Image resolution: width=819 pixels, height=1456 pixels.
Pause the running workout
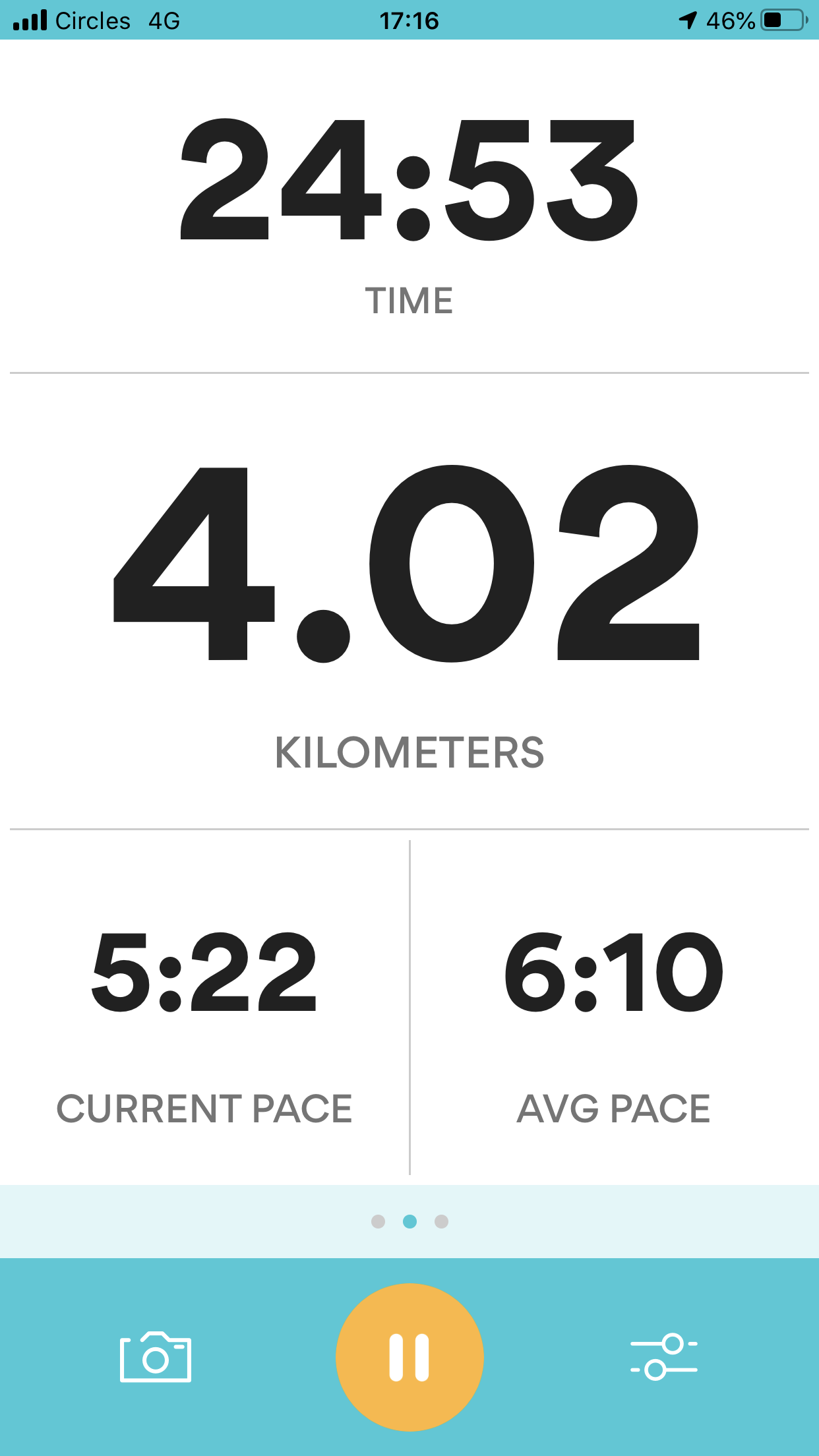click(409, 1357)
